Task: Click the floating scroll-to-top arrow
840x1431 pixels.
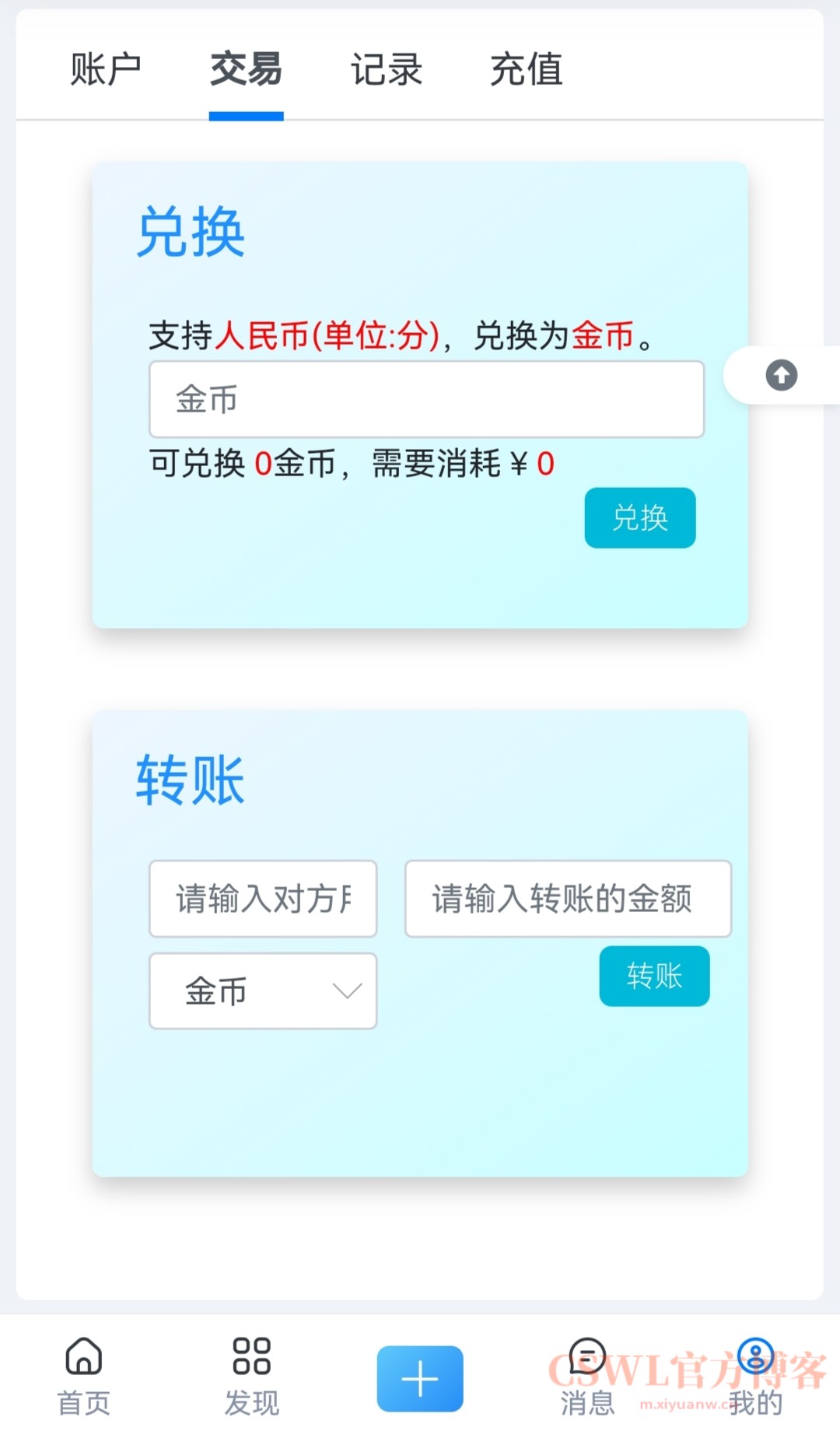Action: pyautogui.click(x=780, y=376)
